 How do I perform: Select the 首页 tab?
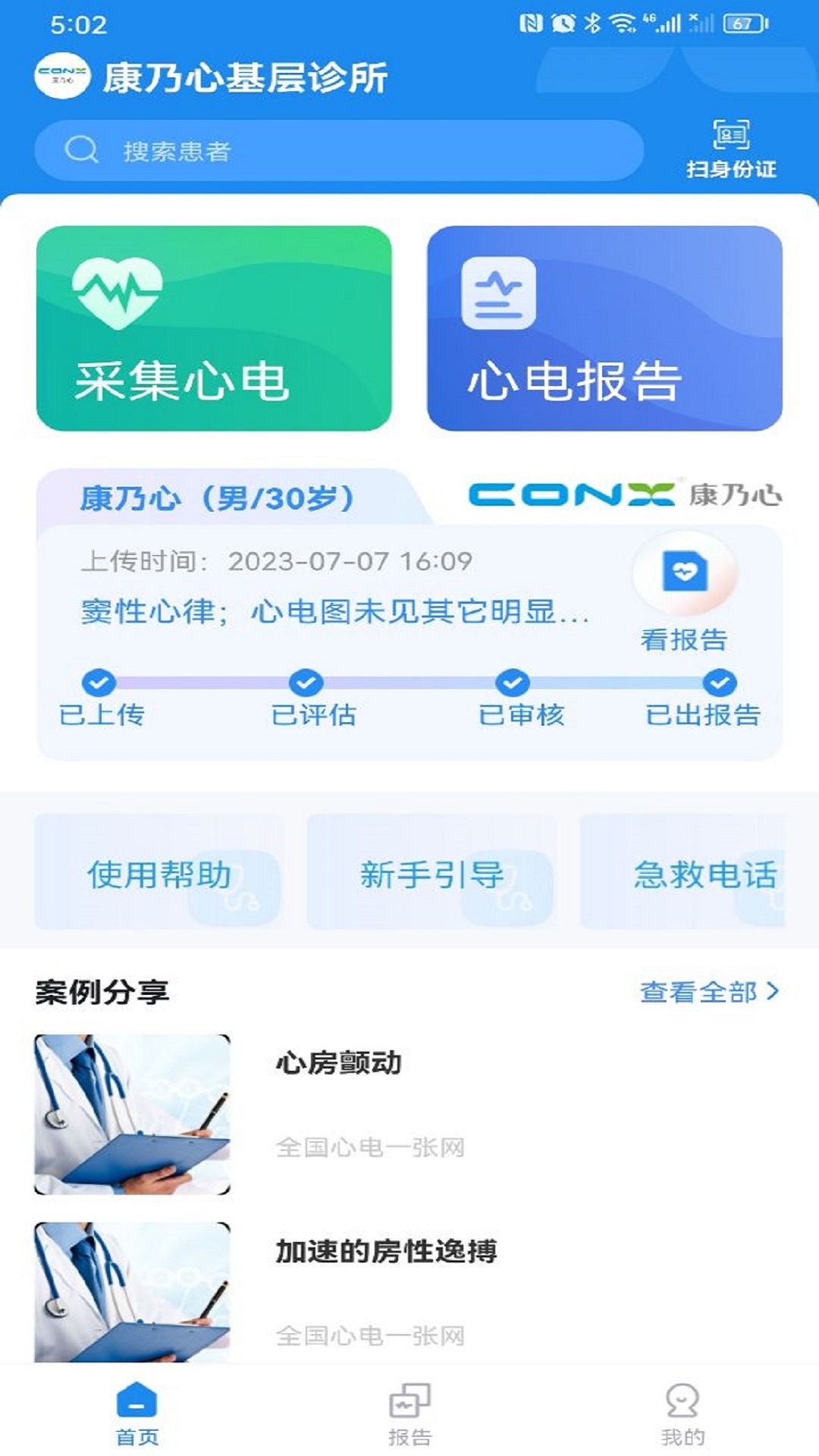pos(137,1414)
